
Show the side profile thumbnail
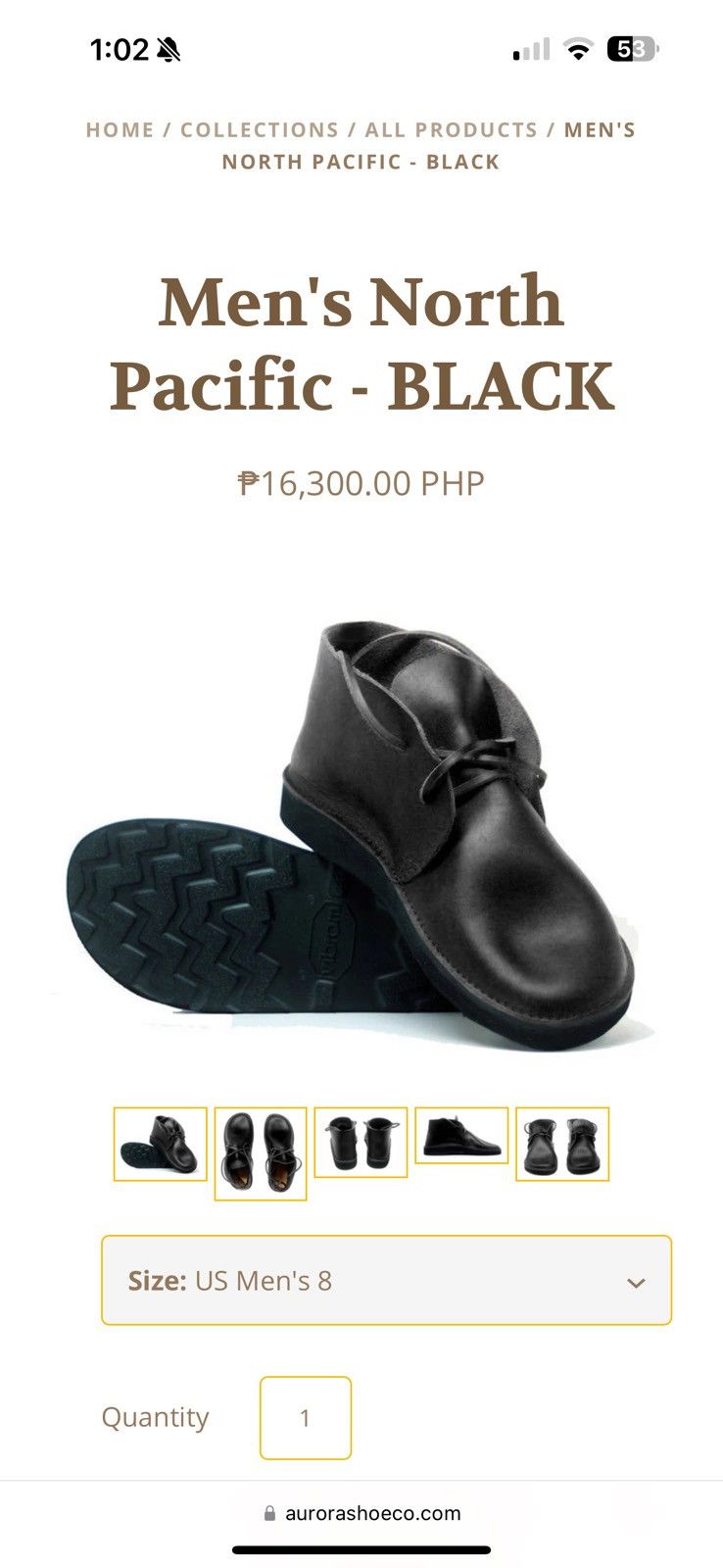[461, 1136]
